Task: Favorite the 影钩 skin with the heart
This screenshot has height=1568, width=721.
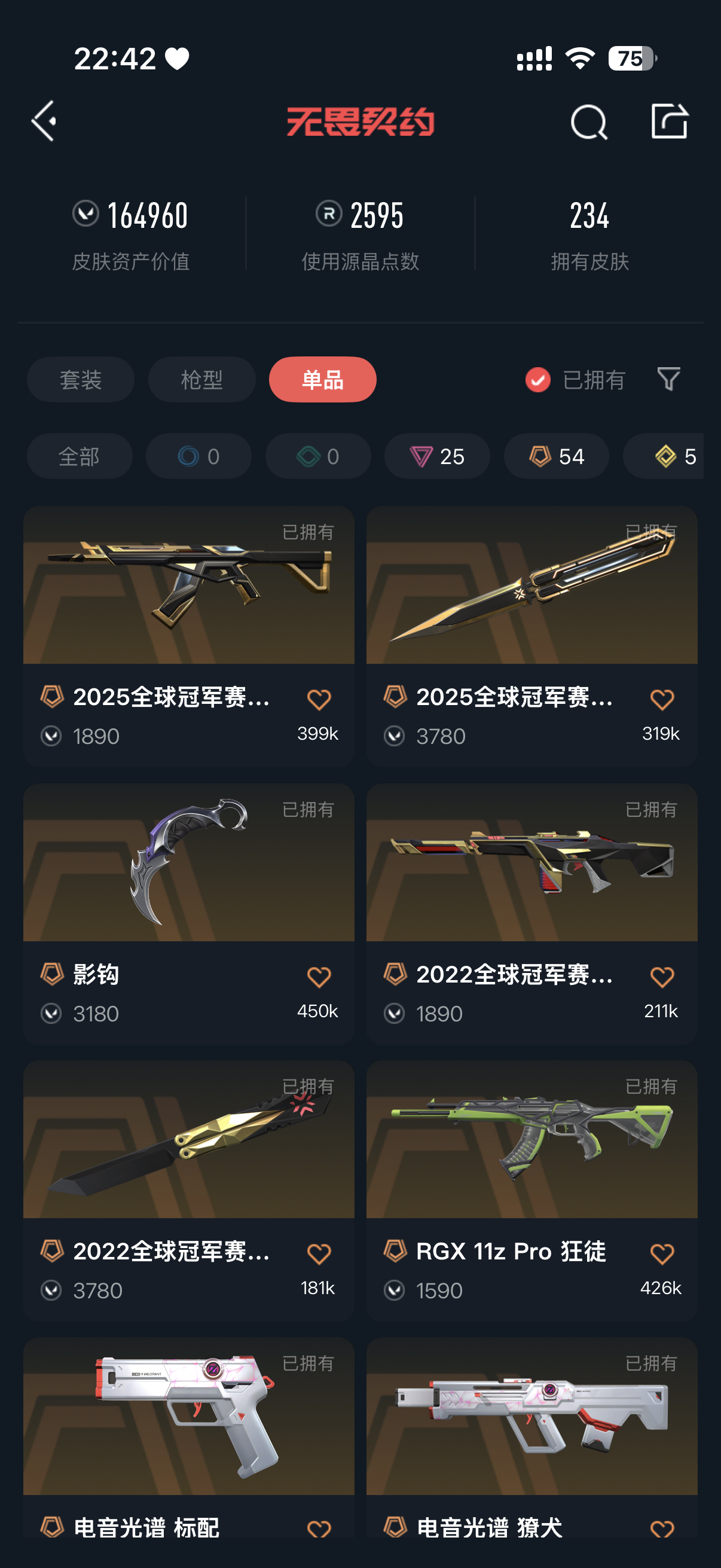Action: point(319,977)
